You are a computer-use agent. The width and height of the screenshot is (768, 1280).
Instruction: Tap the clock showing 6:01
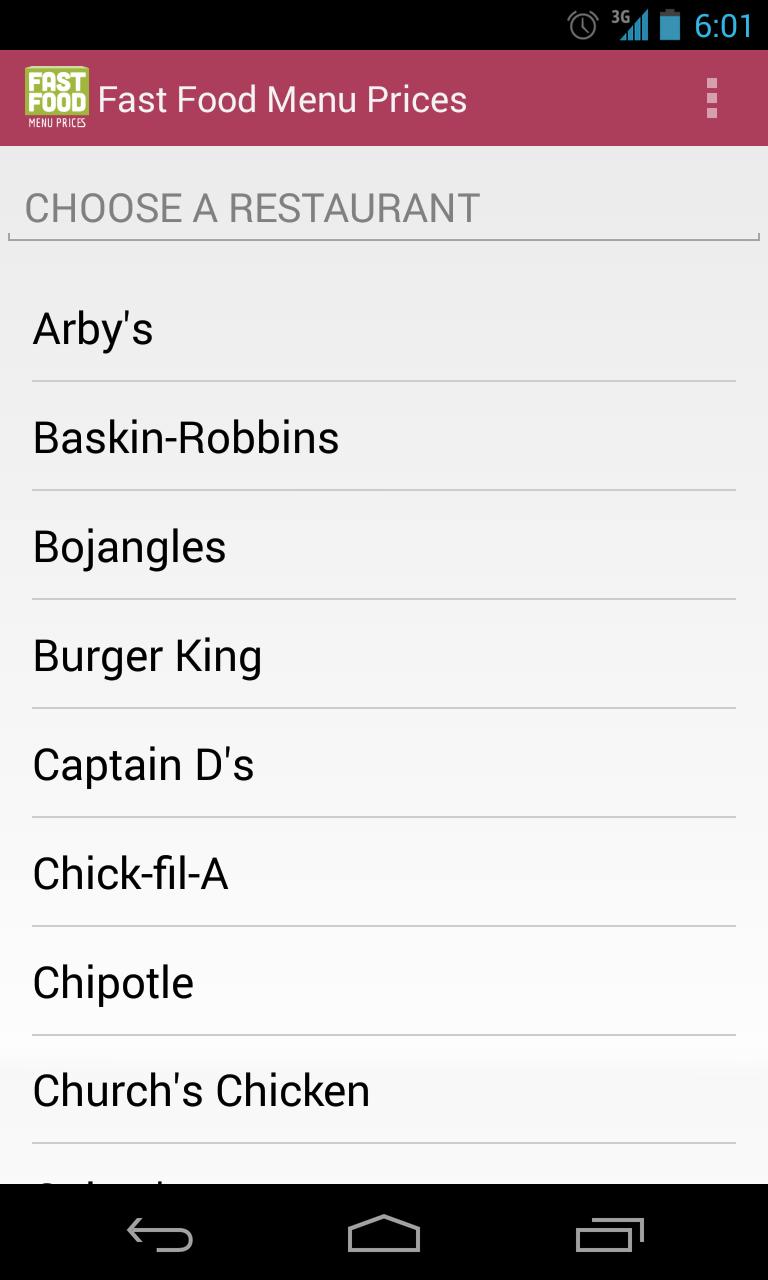725,24
